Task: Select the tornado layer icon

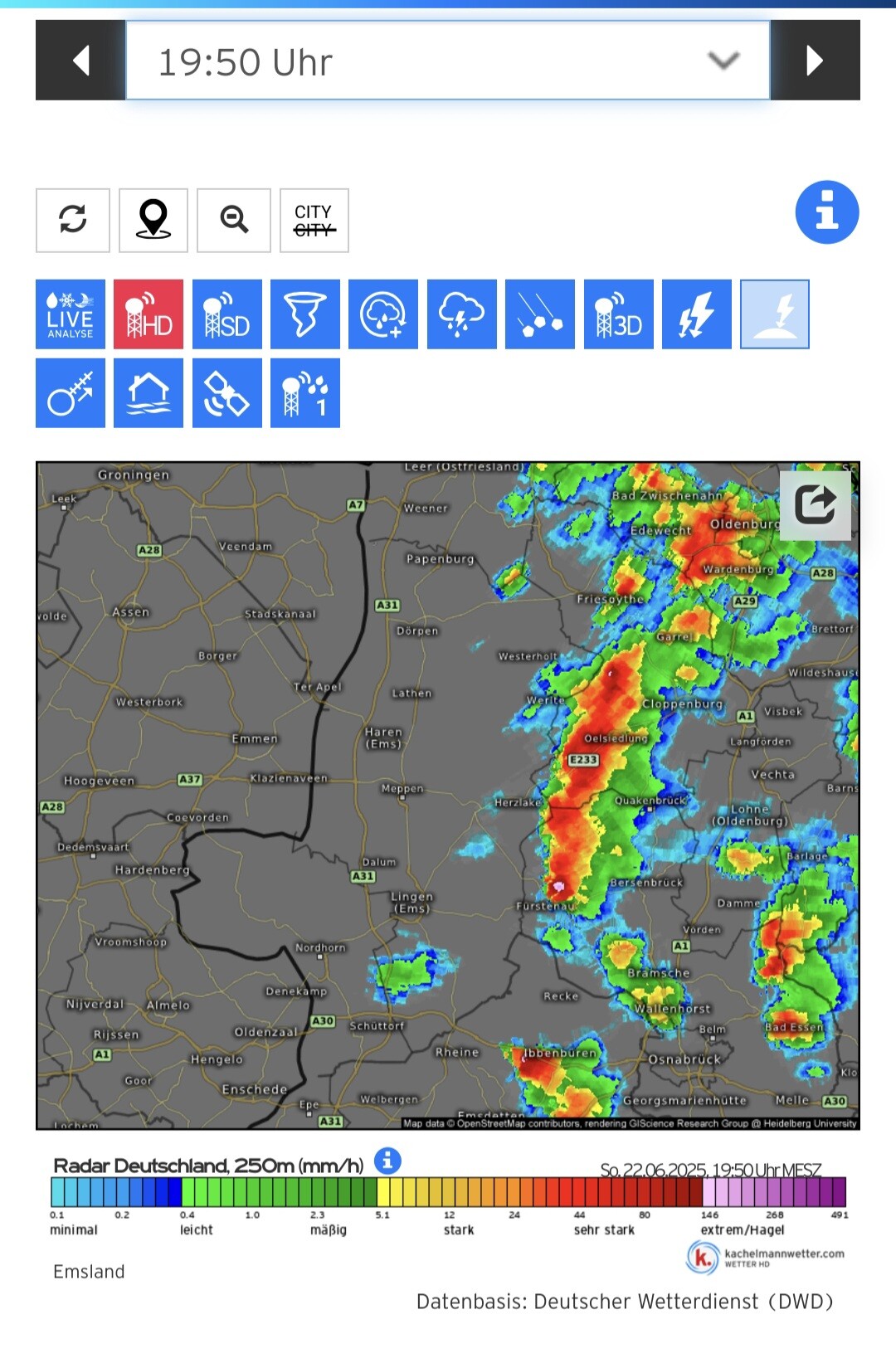Action: [305, 314]
